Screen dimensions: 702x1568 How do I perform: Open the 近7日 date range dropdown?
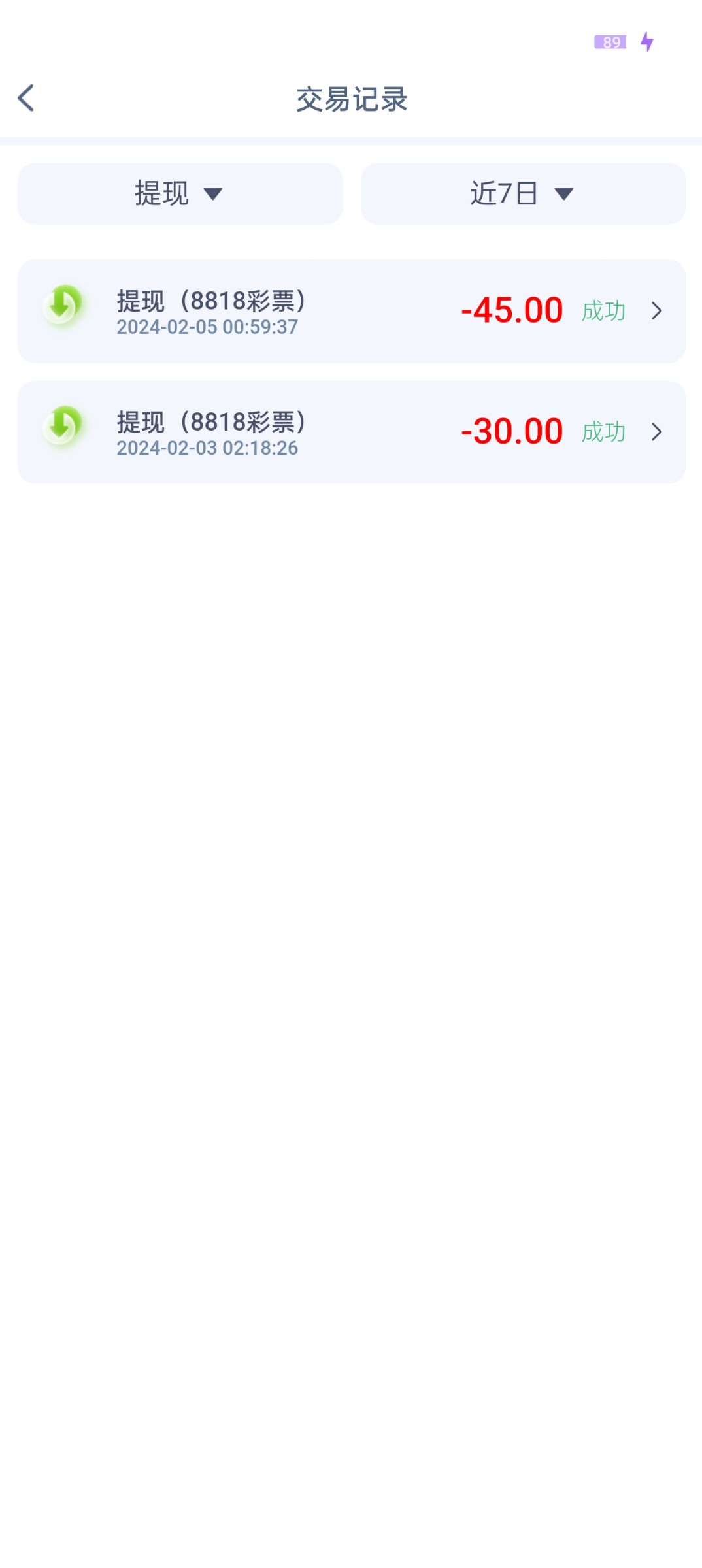(x=523, y=194)
